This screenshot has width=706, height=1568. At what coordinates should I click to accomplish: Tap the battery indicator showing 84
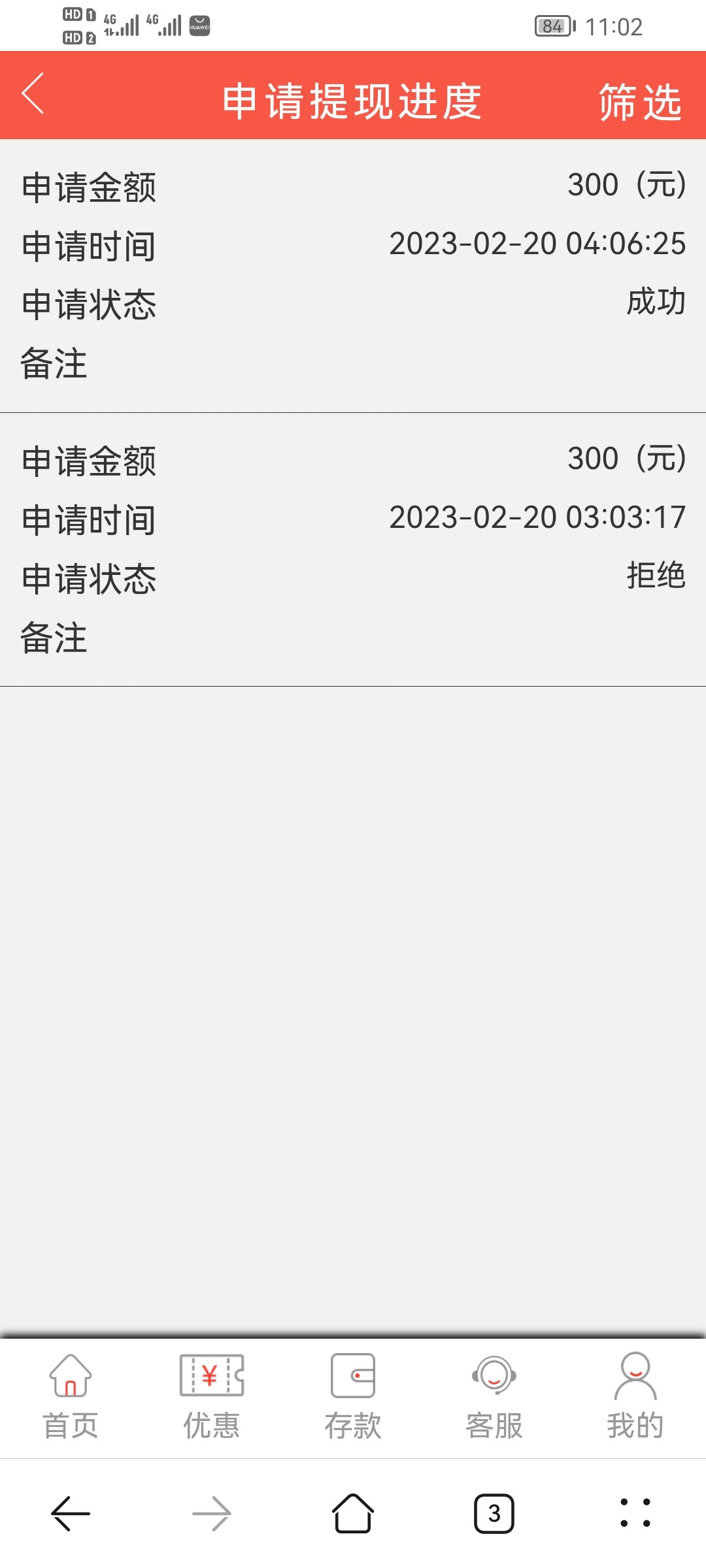(x=552, y=26)
